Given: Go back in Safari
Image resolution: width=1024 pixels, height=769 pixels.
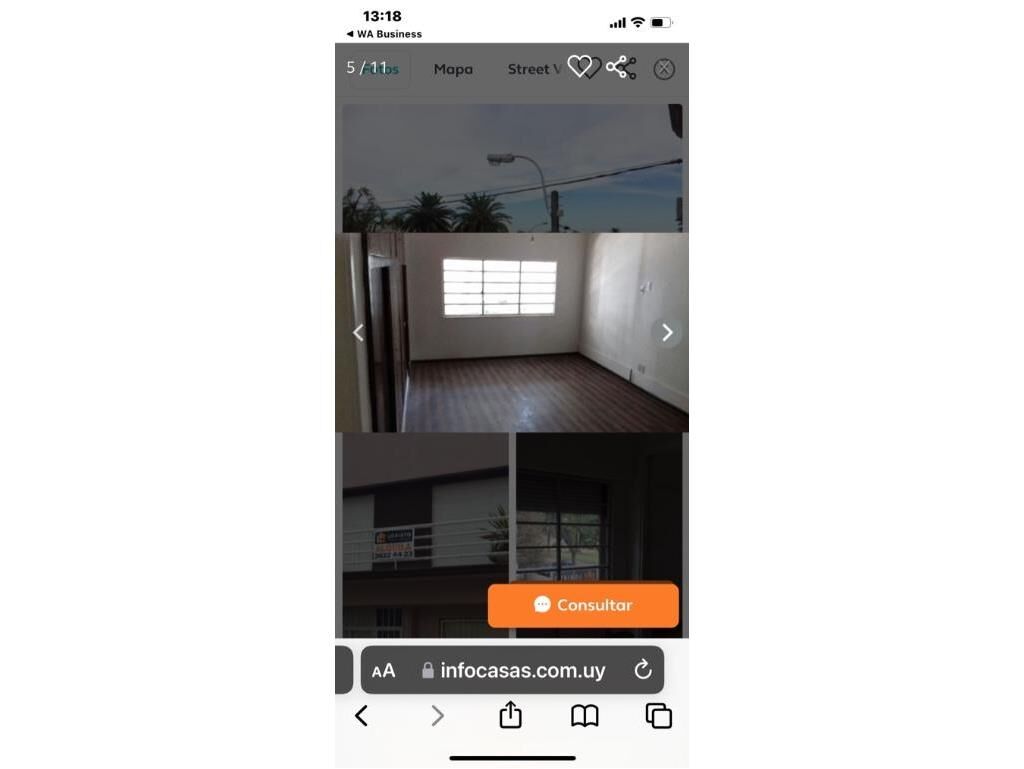Looking at the screenshot, I should click(362, 716).
